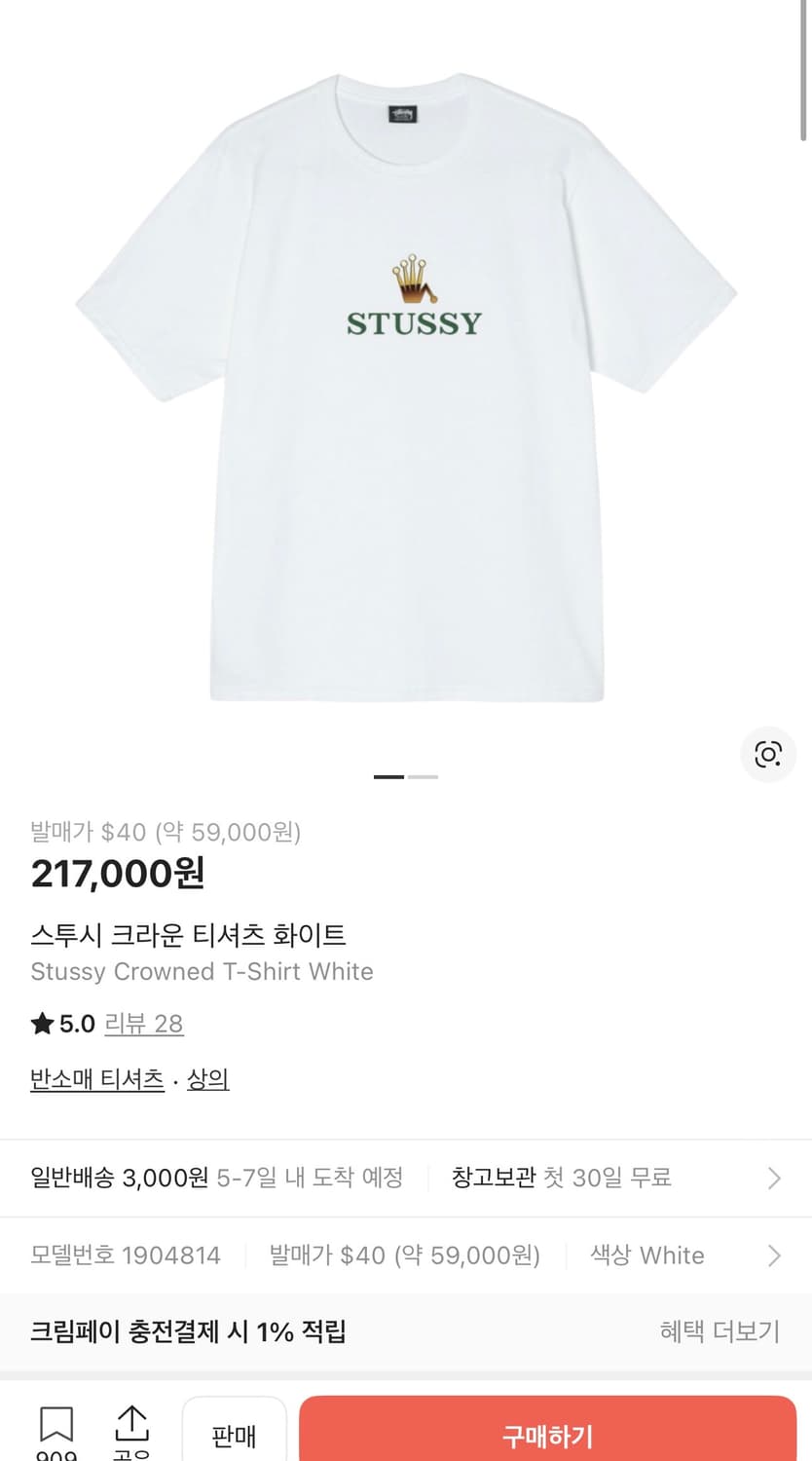View benefits via 혜택 더보기

click(720, 1330)
